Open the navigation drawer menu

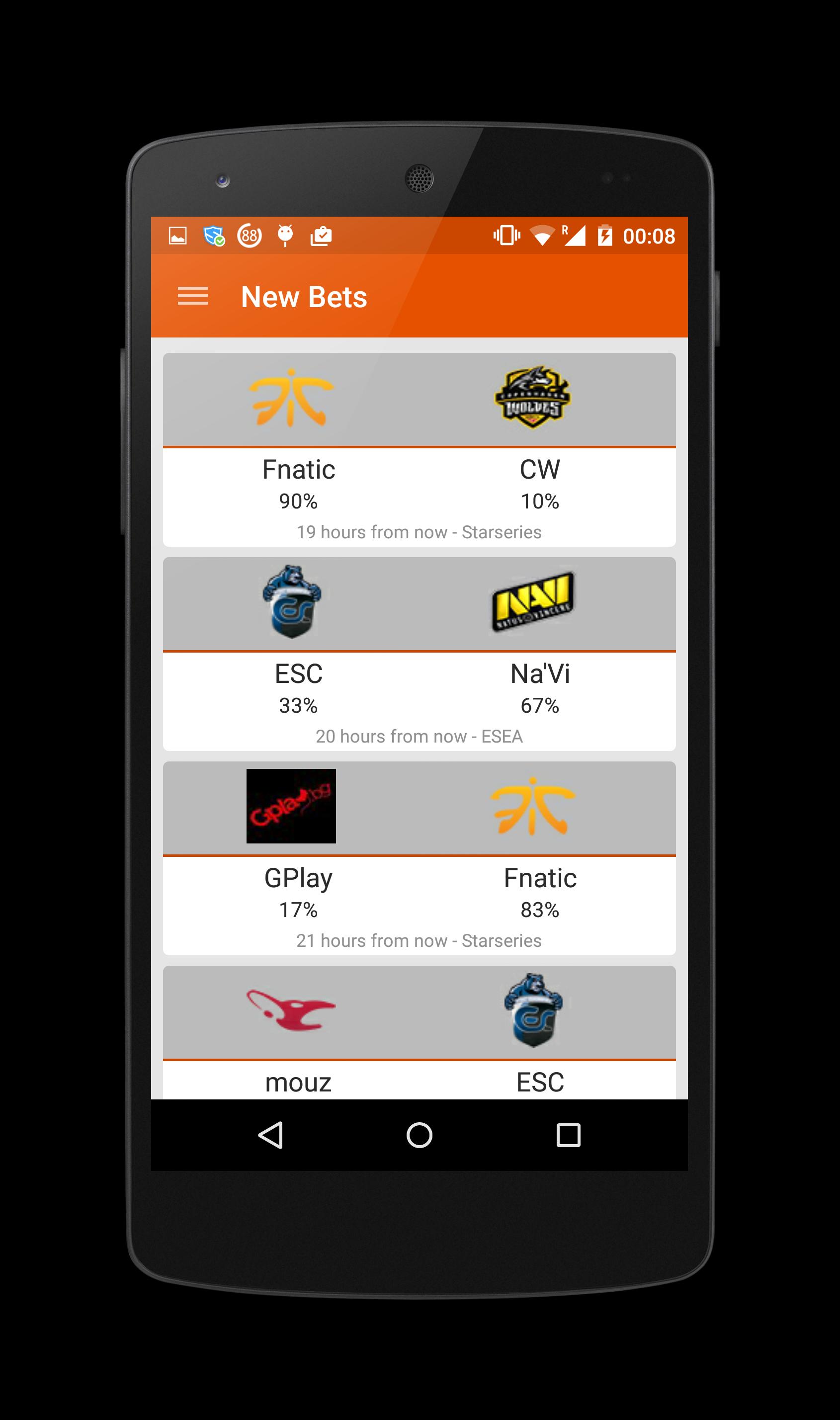point(192,296)
